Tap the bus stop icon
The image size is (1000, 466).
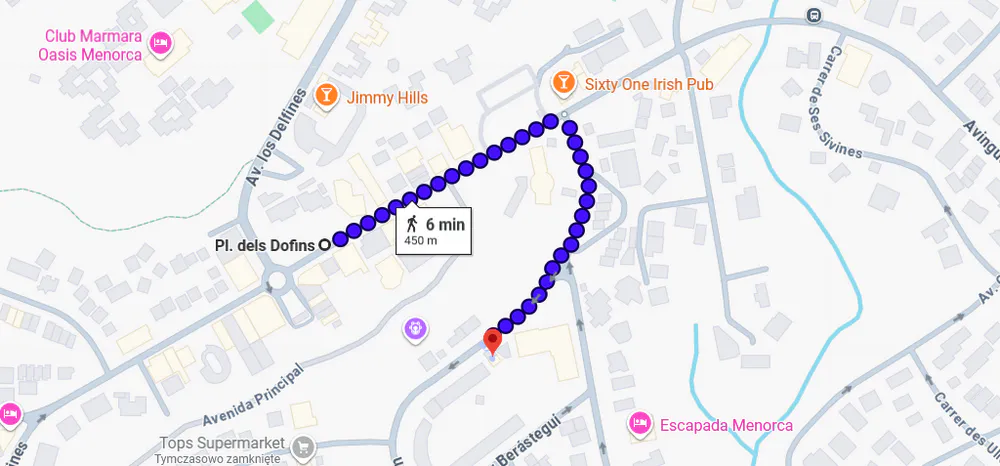click(x=813, y=15)
